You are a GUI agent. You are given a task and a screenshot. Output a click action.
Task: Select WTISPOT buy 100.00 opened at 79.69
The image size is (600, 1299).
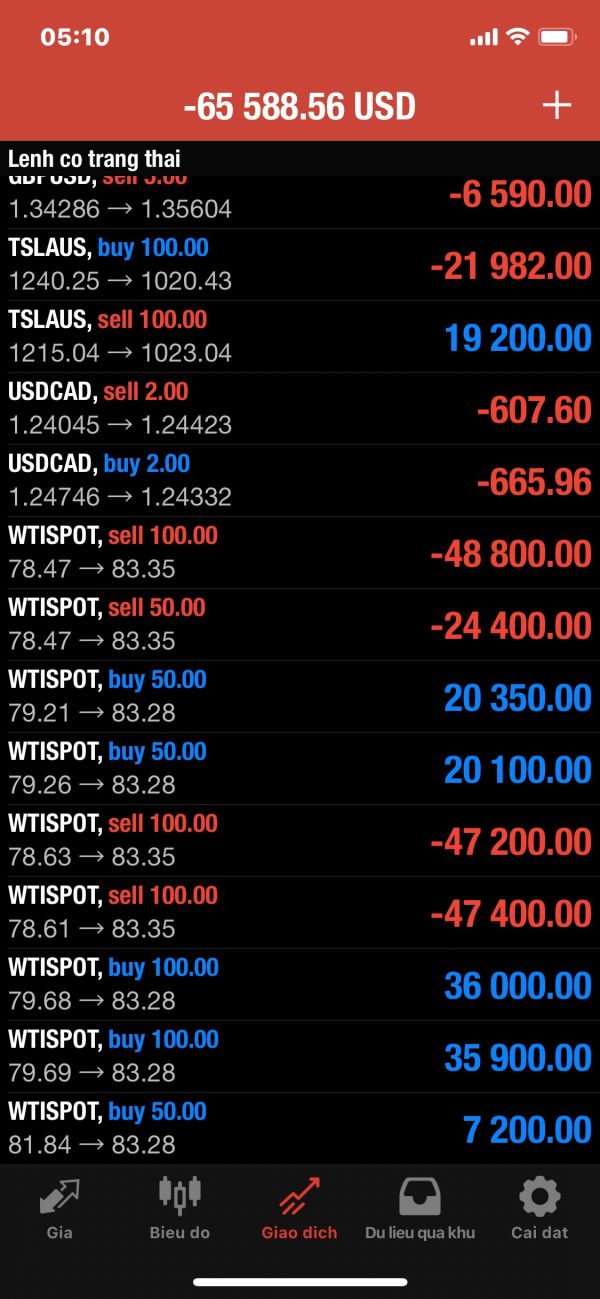click(300, 1057)
